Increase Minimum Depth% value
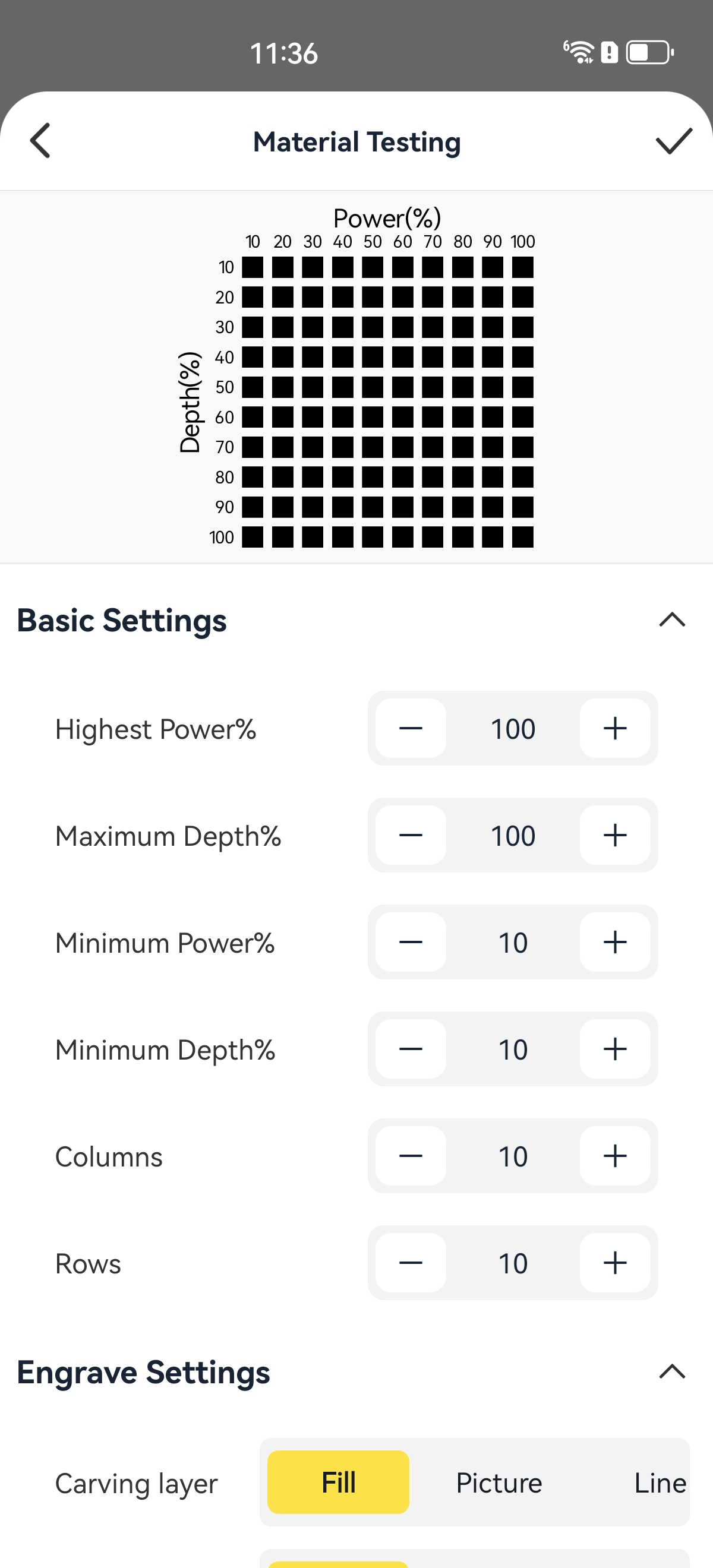Image resolution: width=713 pixels, height=1568 pixels. tap(615, 1049)
